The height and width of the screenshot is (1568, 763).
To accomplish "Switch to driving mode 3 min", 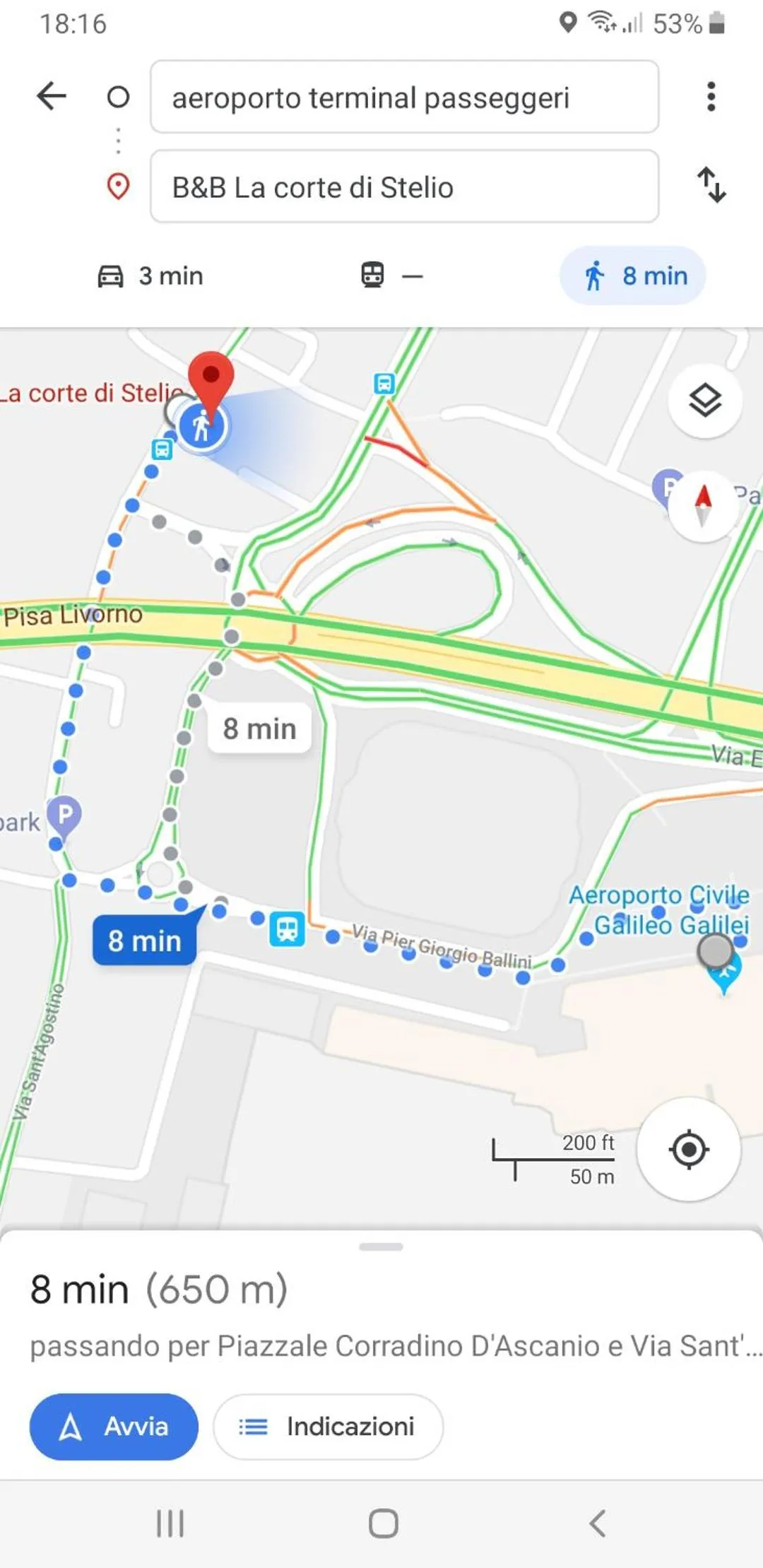I will coord(150,276).
